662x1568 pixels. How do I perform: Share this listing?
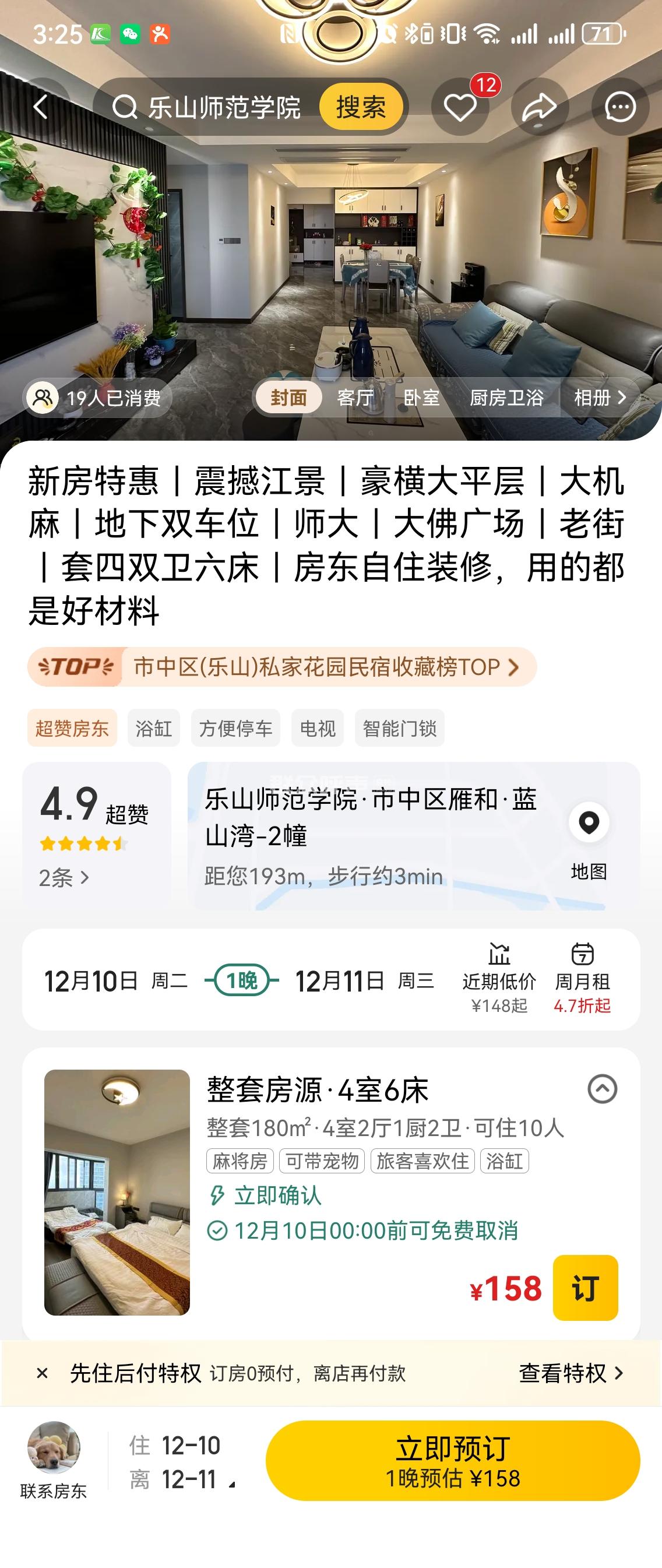pyautogui.click(x=540, y=107)
